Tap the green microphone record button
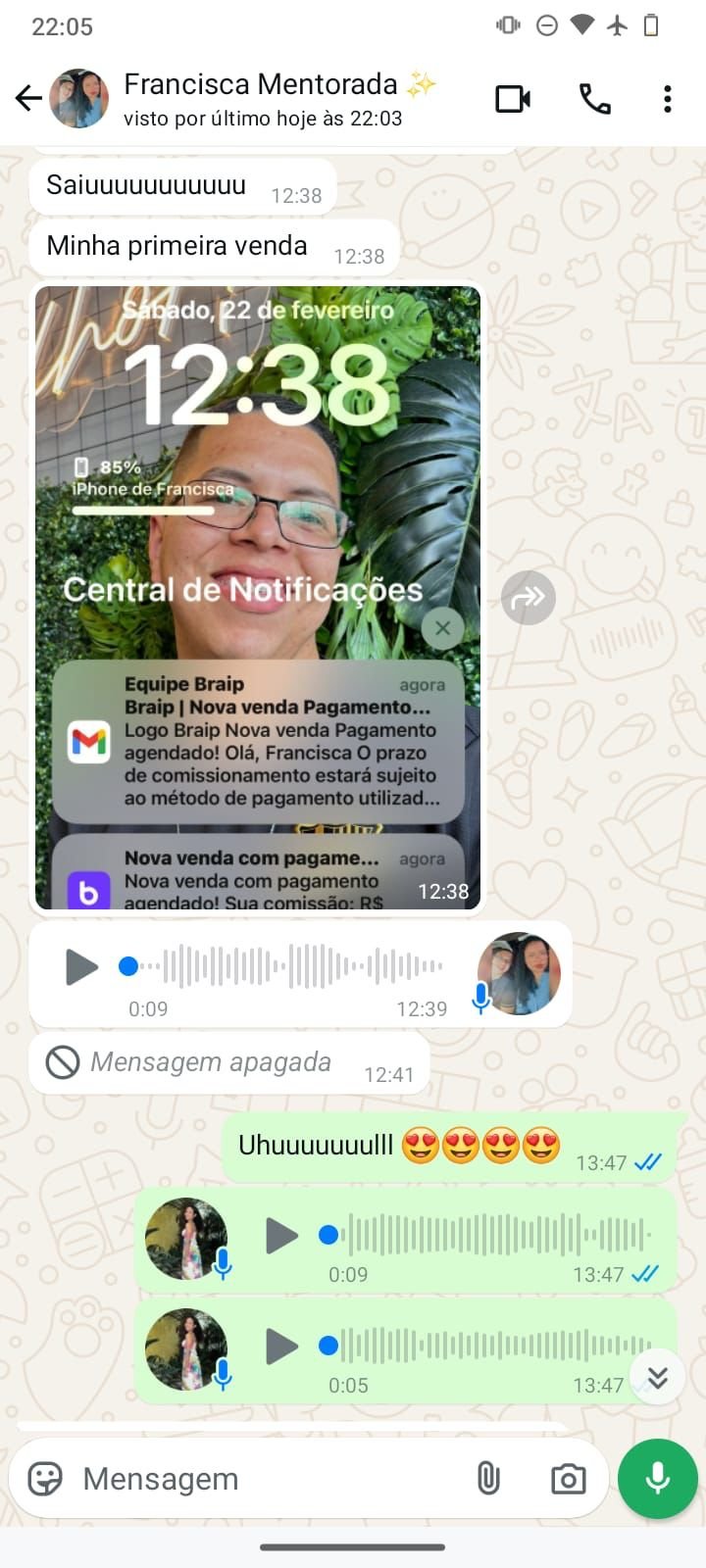 click(657, 1478)
